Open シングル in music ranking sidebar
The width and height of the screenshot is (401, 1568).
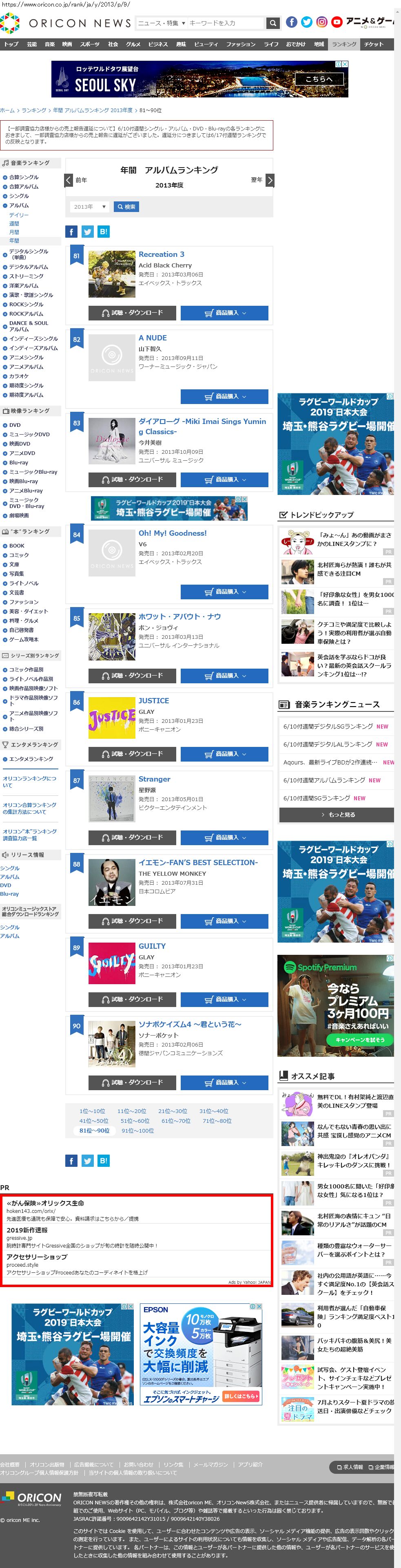click(x=18, y=196)
